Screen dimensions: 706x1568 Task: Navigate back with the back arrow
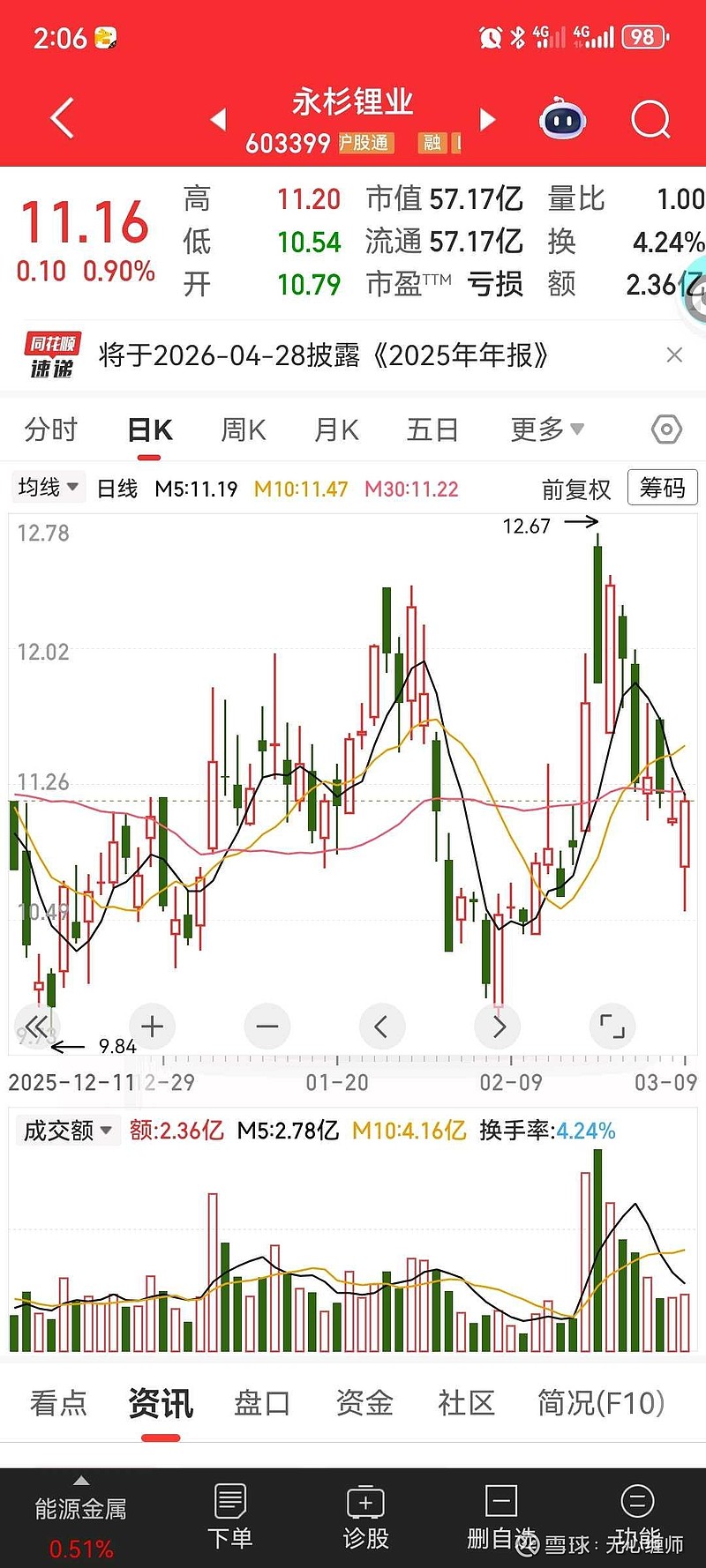[x=60, y=119]
